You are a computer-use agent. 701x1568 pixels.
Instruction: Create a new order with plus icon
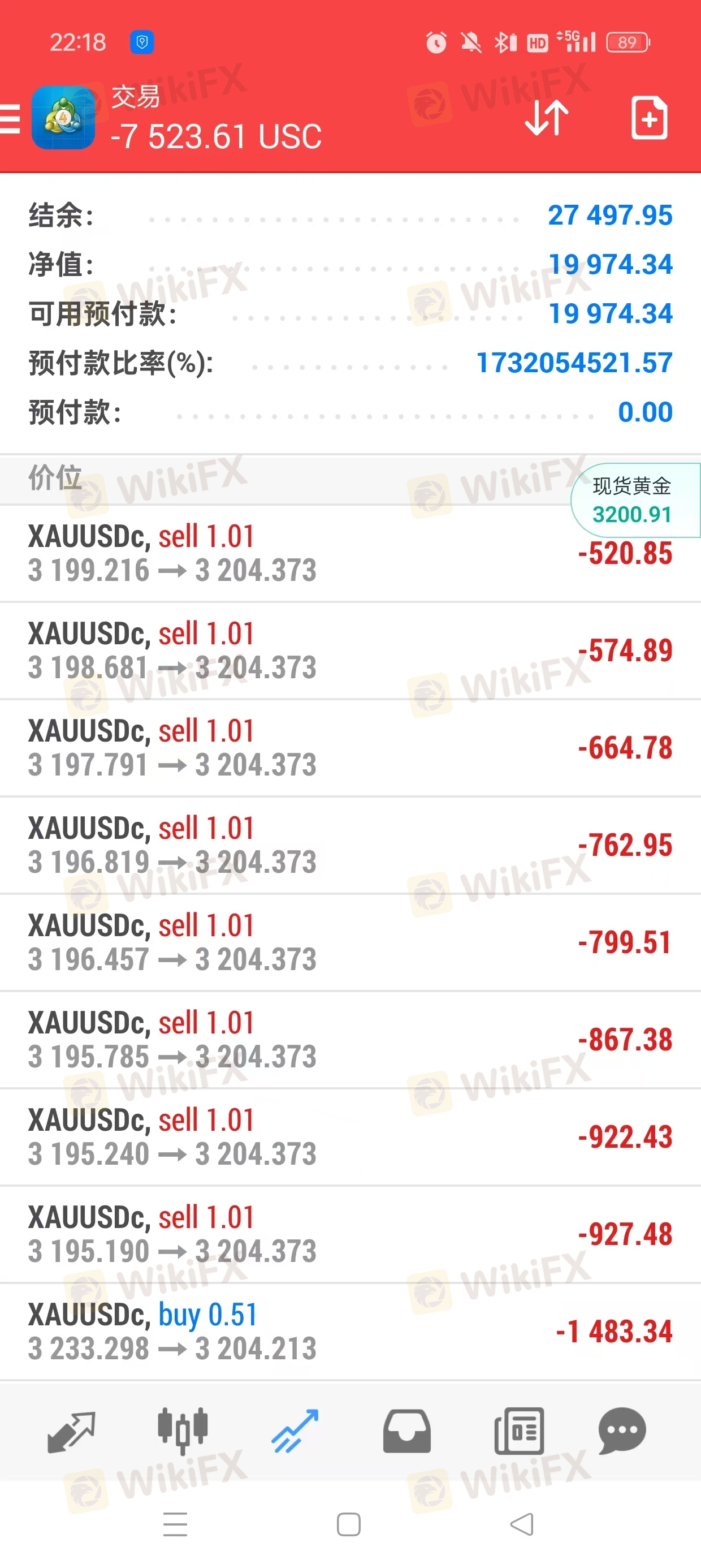[650, 118]
